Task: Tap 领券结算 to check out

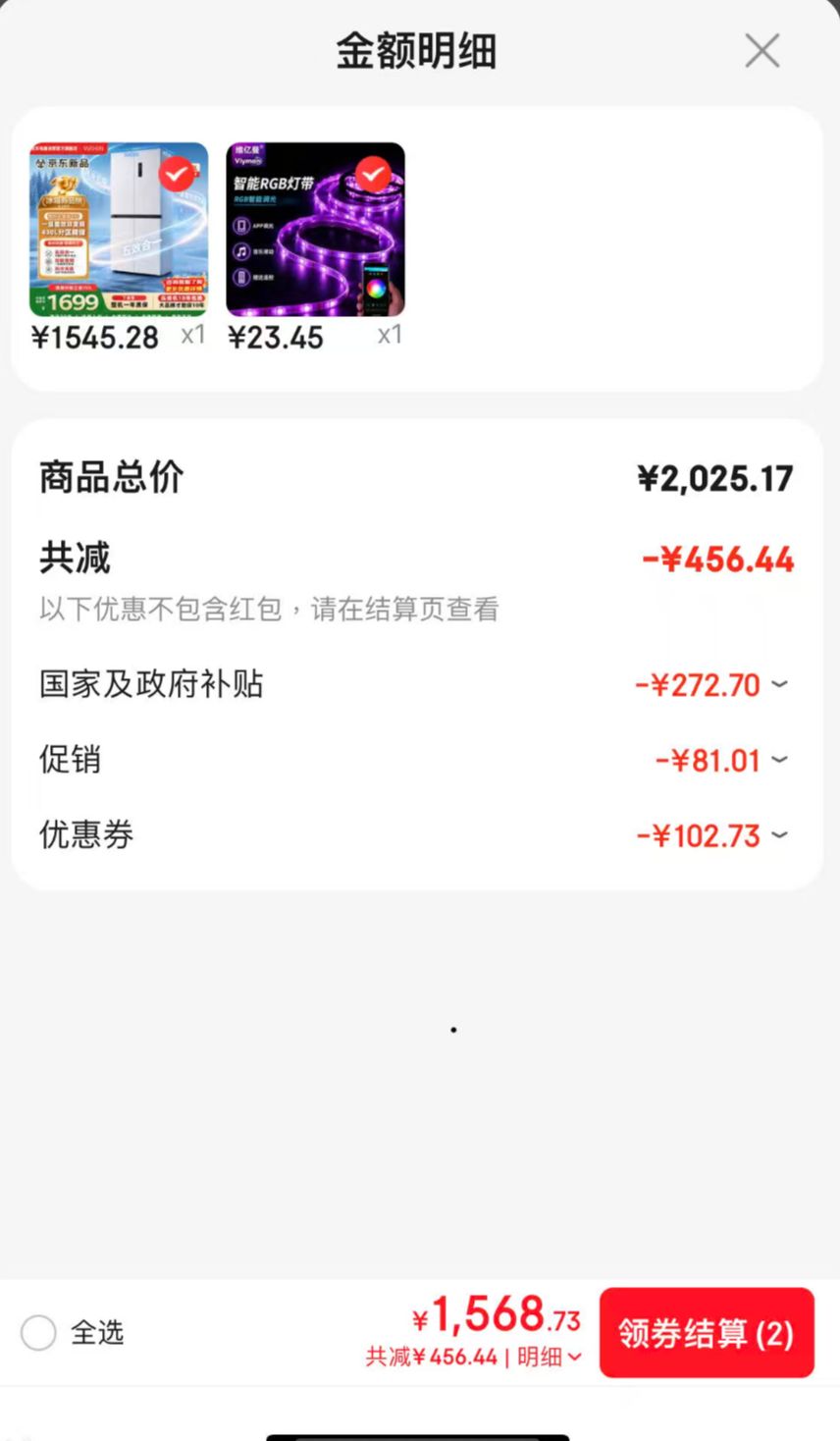Action: [707, 1333]
